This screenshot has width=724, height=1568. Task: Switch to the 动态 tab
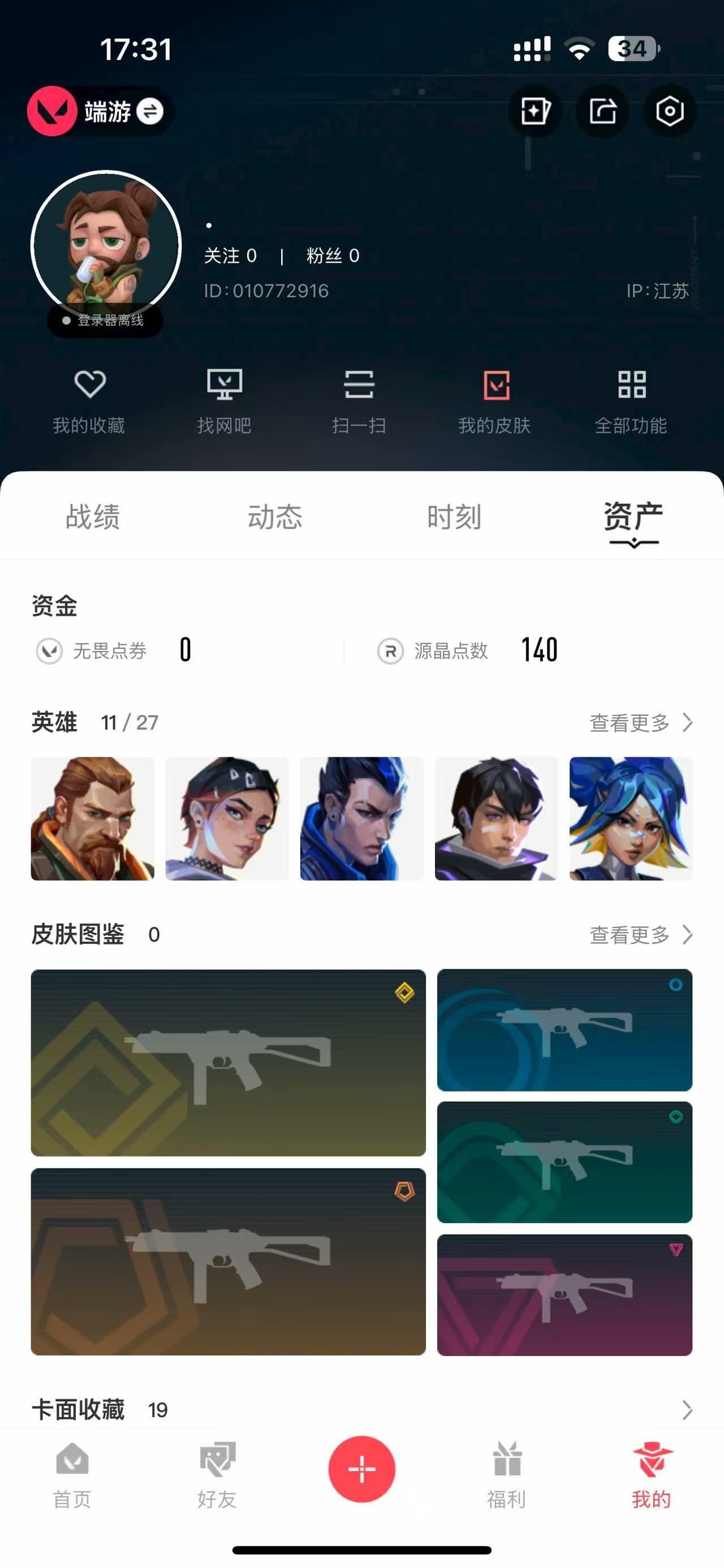(275, 517)
